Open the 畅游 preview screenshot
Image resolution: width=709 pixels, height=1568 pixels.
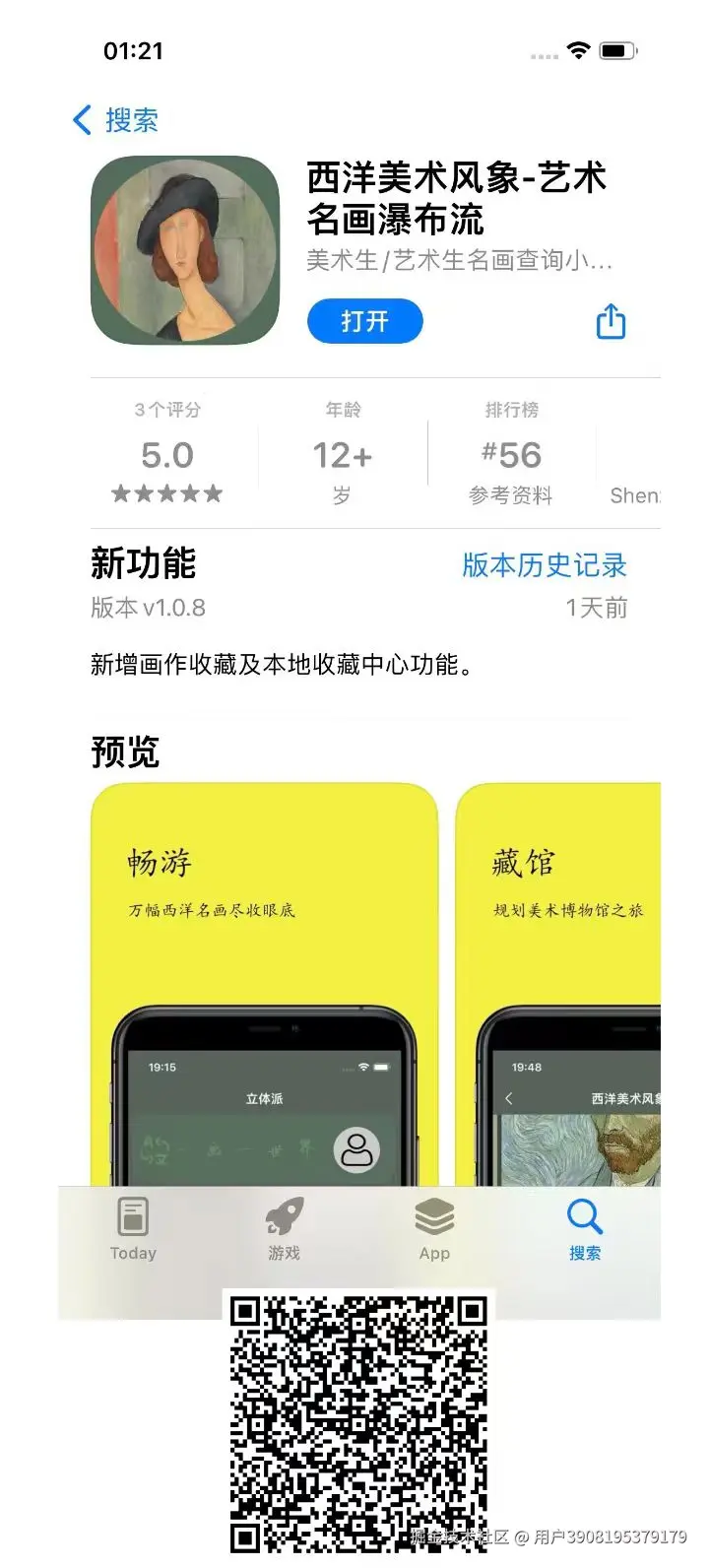(264, 985)
